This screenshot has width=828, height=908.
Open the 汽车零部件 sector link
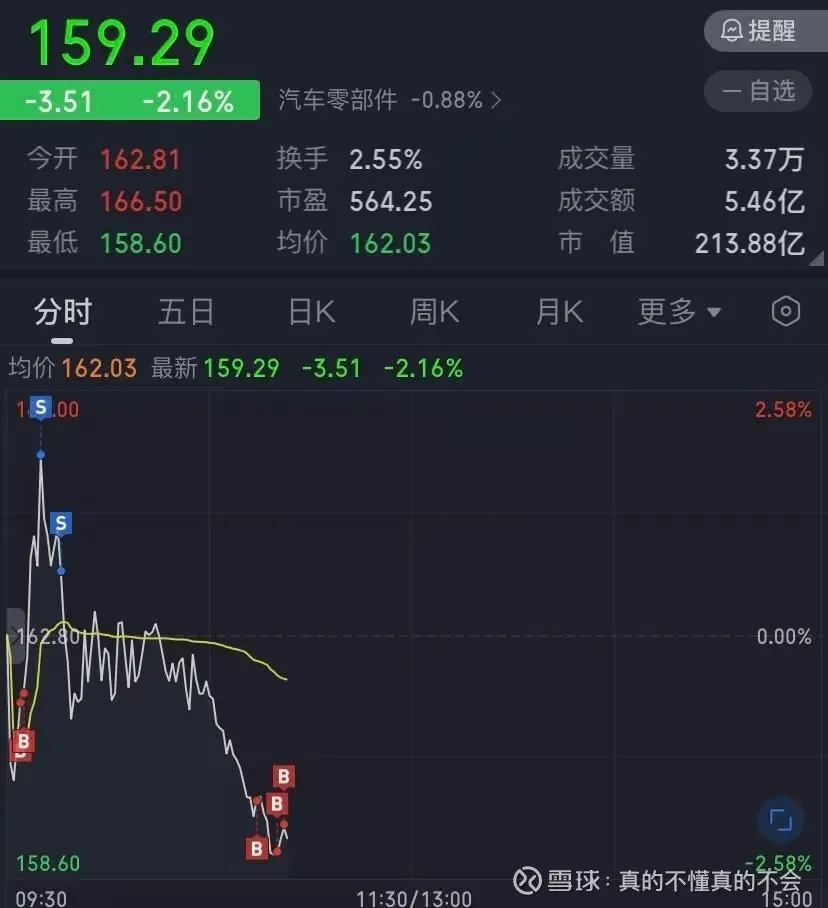390,100
